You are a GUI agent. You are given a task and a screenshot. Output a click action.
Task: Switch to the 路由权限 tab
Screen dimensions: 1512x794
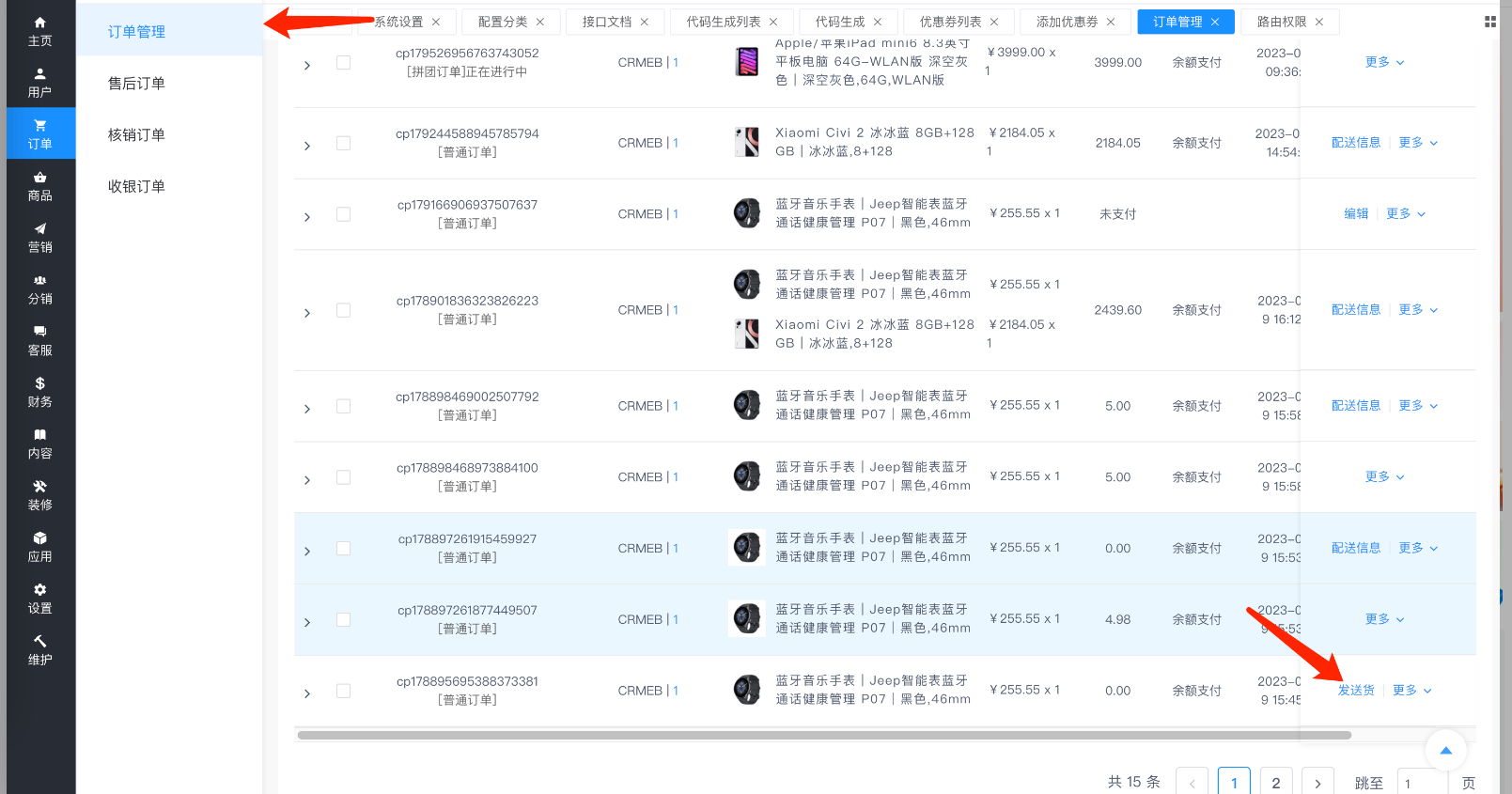point(1282,22)
